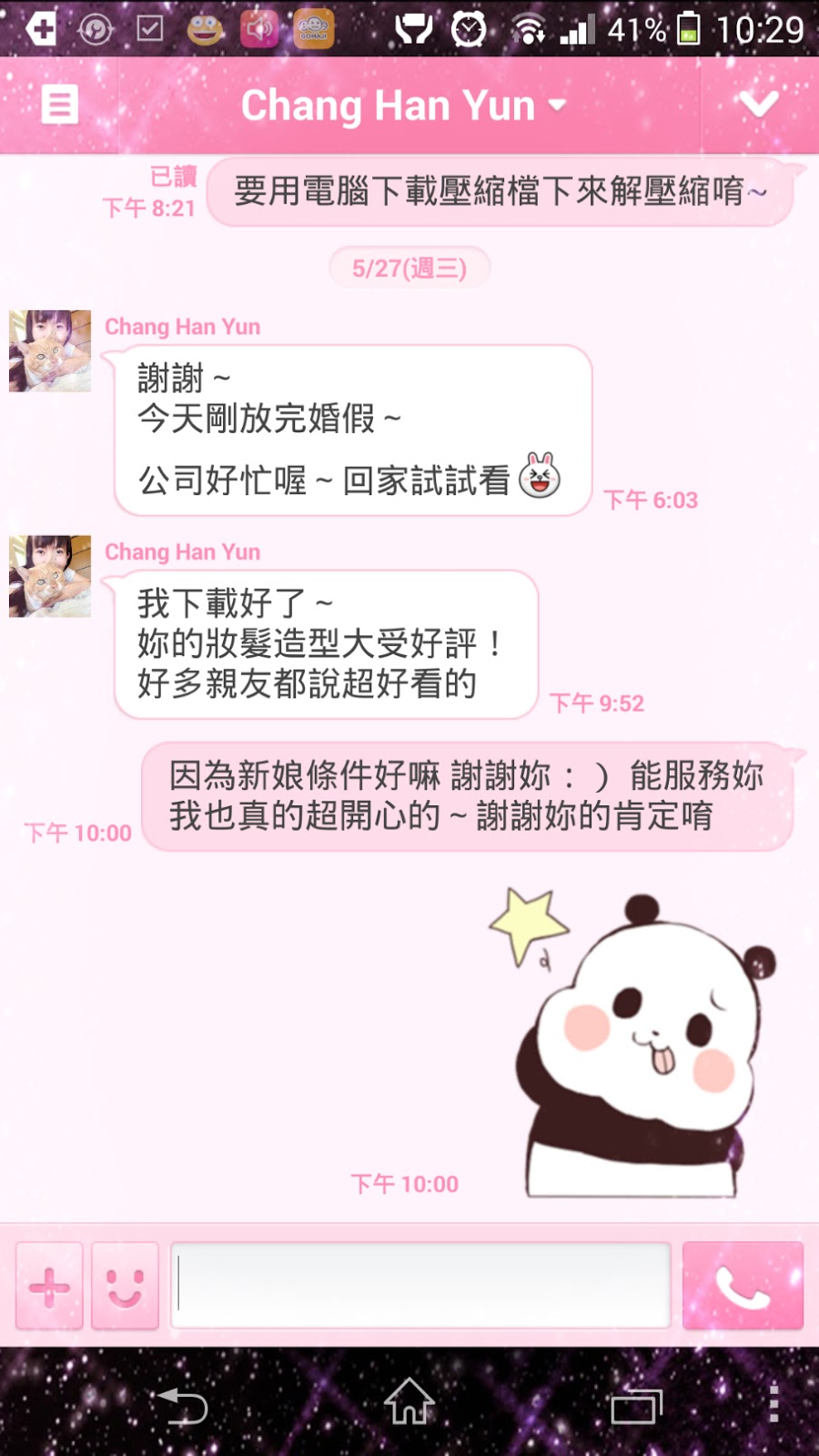Open the system overflow menu dots

[x=773, y=1403]
